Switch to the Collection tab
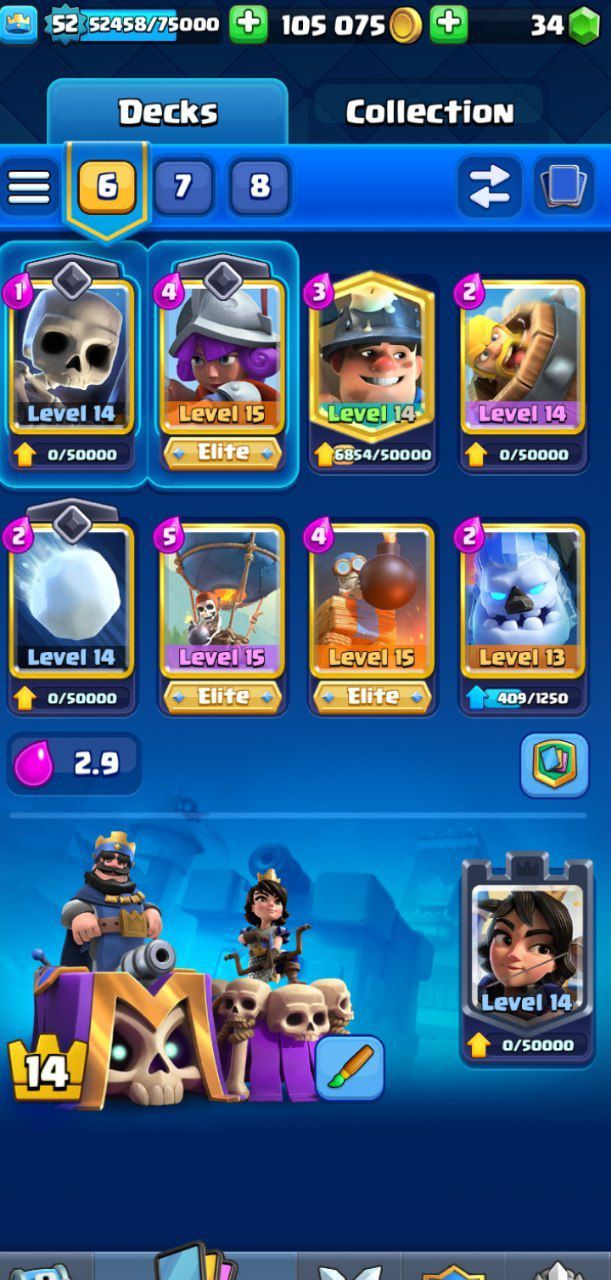 429,112
